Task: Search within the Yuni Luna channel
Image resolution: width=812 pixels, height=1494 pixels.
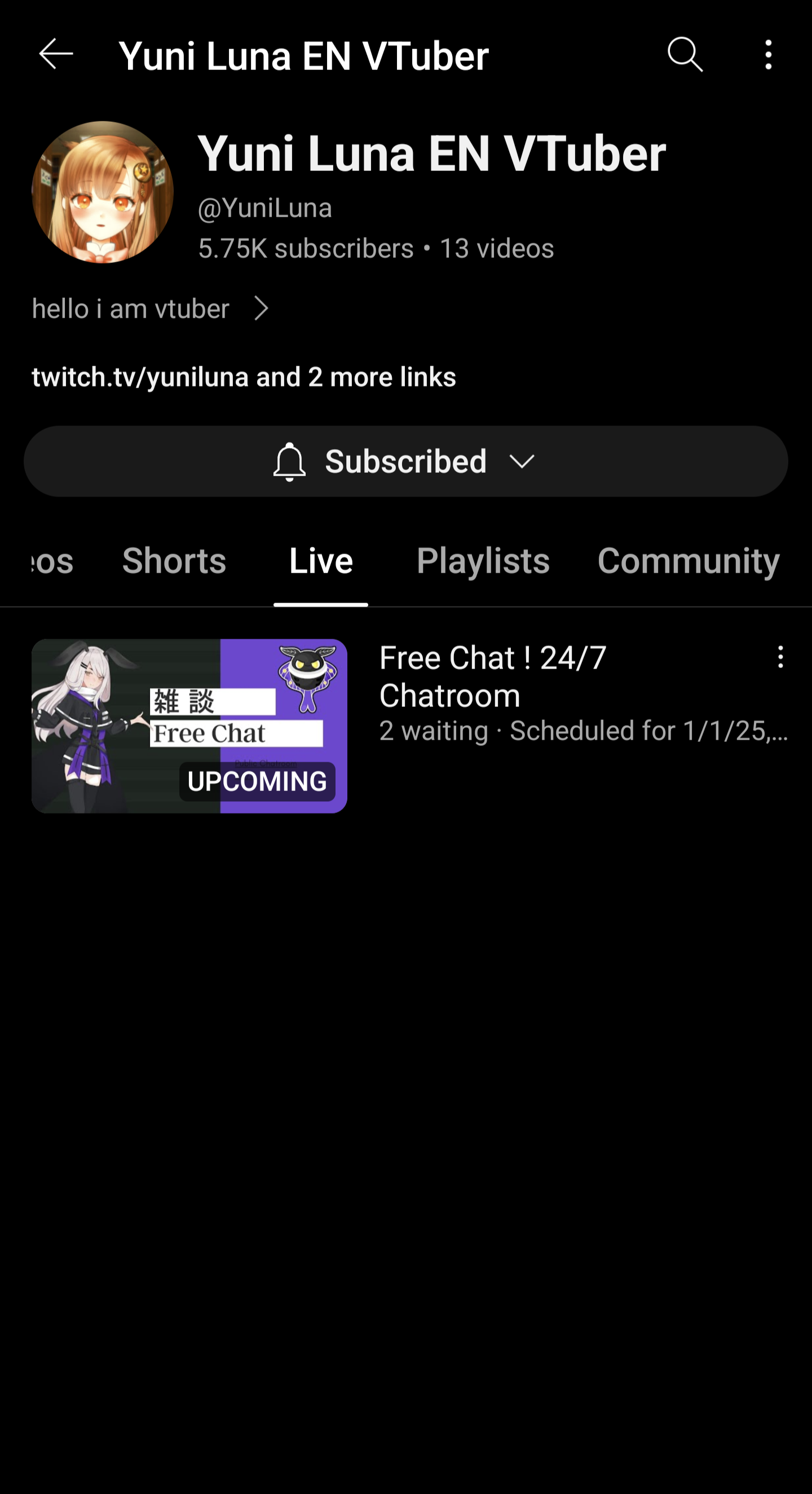Action: pyautogui.click(x=685, y=55)
